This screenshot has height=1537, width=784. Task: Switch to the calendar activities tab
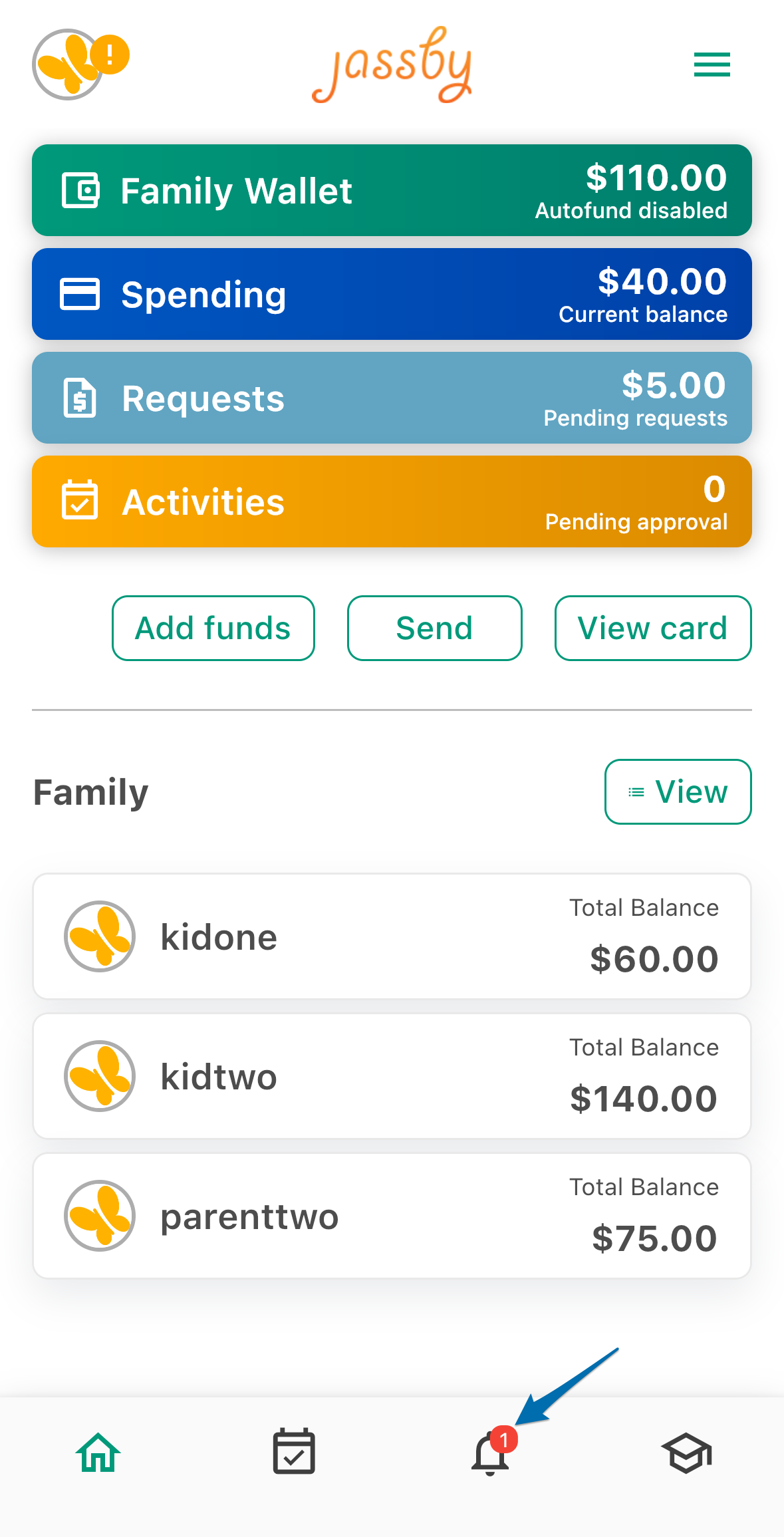click(294, 1451)
